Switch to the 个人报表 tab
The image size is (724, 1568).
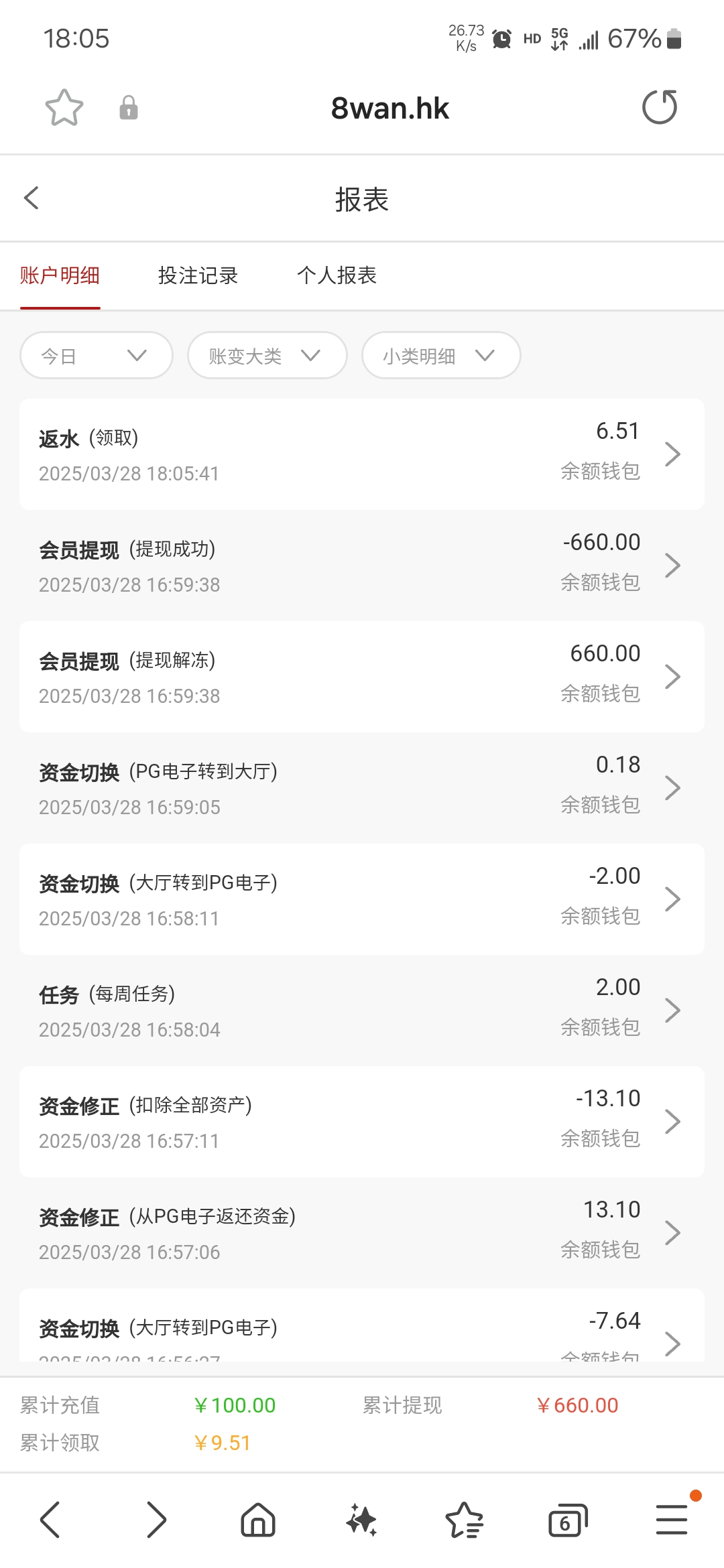(x=337, y=275)
